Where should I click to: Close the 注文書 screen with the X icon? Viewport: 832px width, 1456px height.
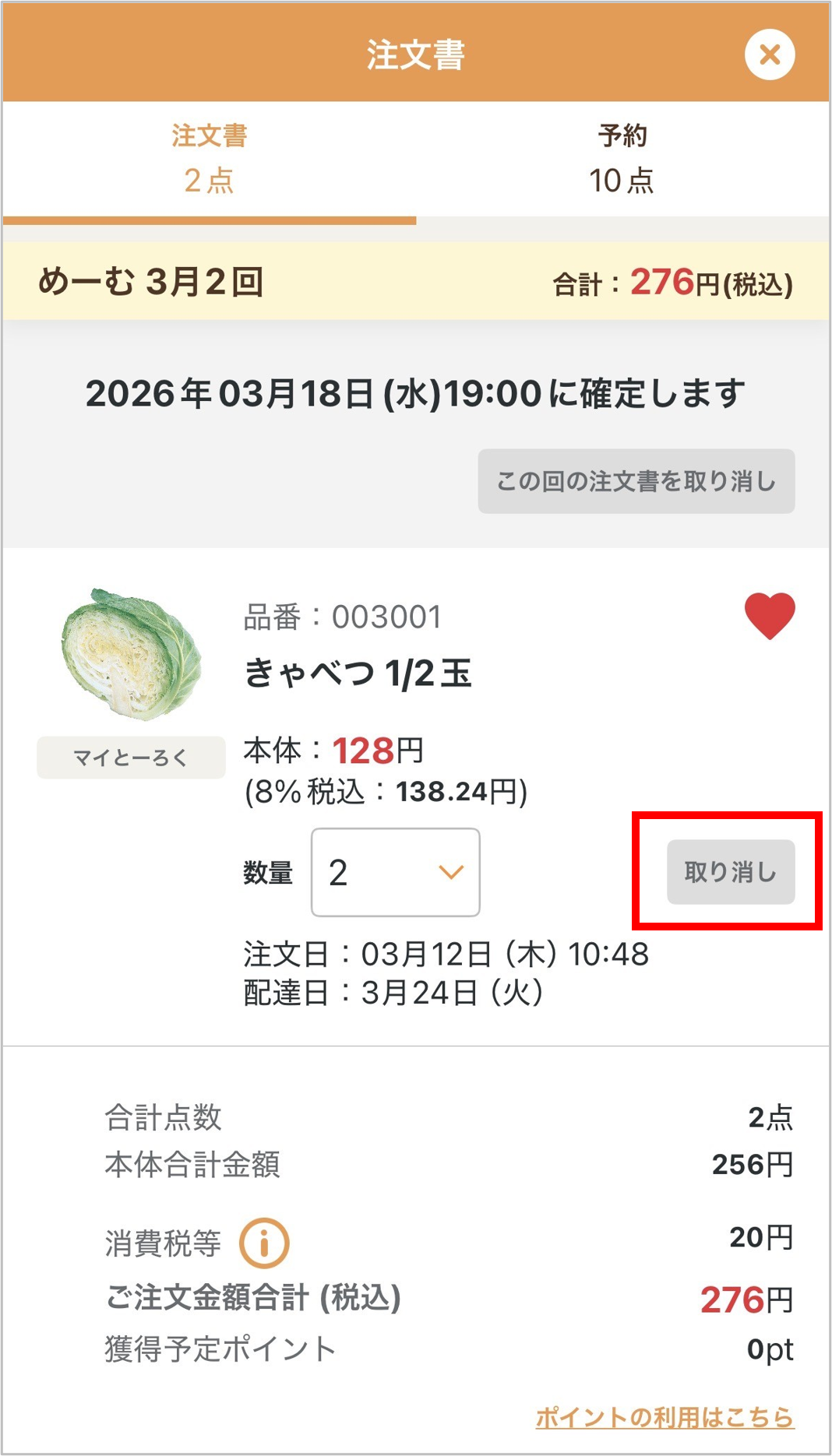(769, 54)
